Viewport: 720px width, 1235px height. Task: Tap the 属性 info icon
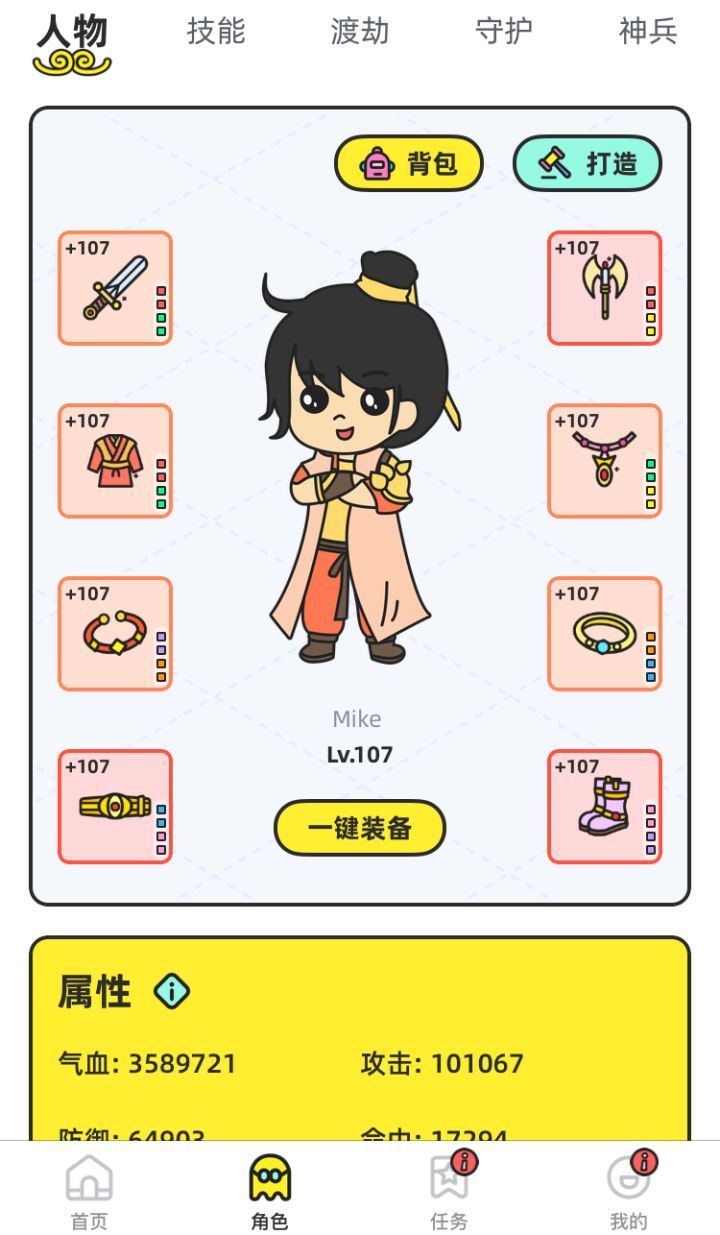click(x=175, y=991)
